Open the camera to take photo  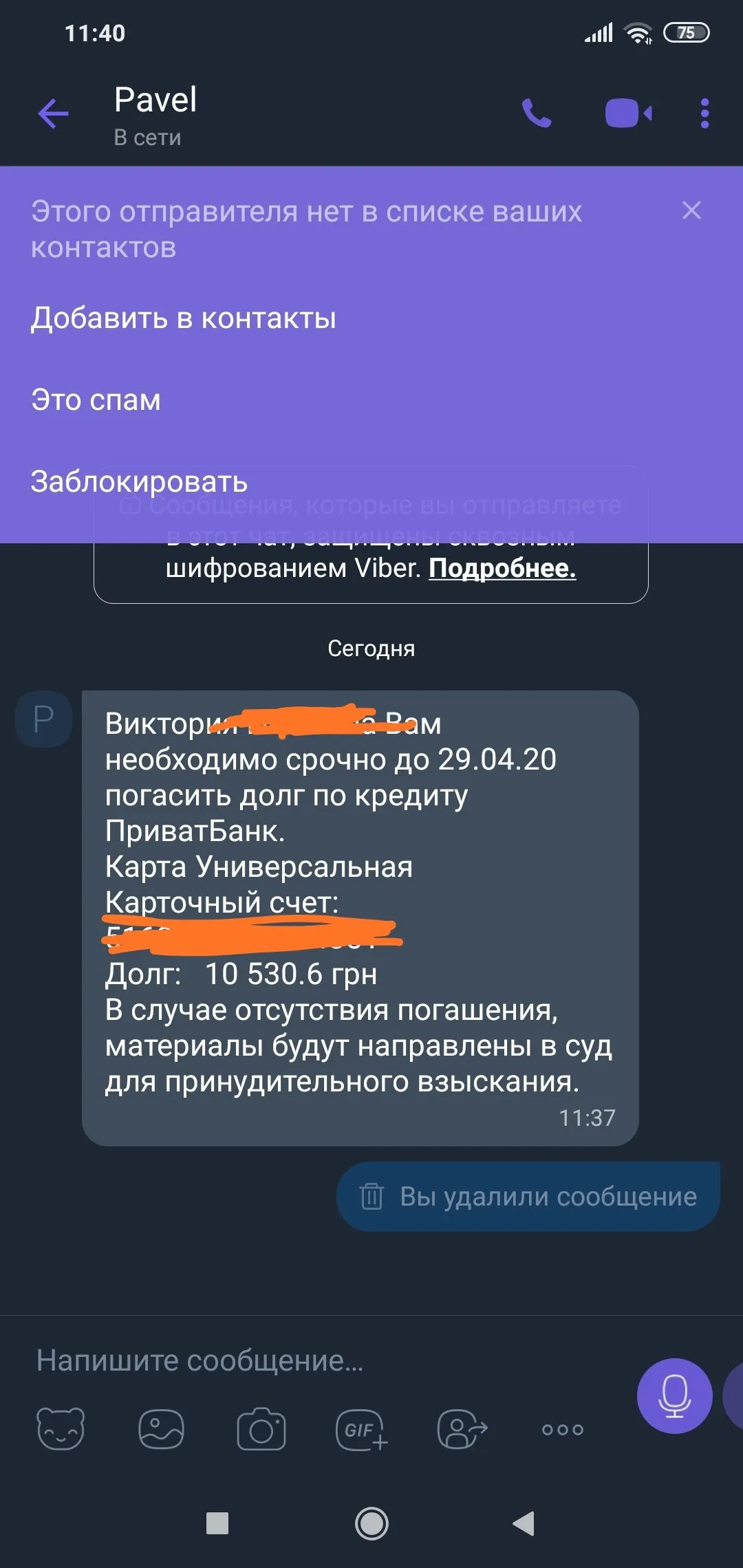point(261,1429)
